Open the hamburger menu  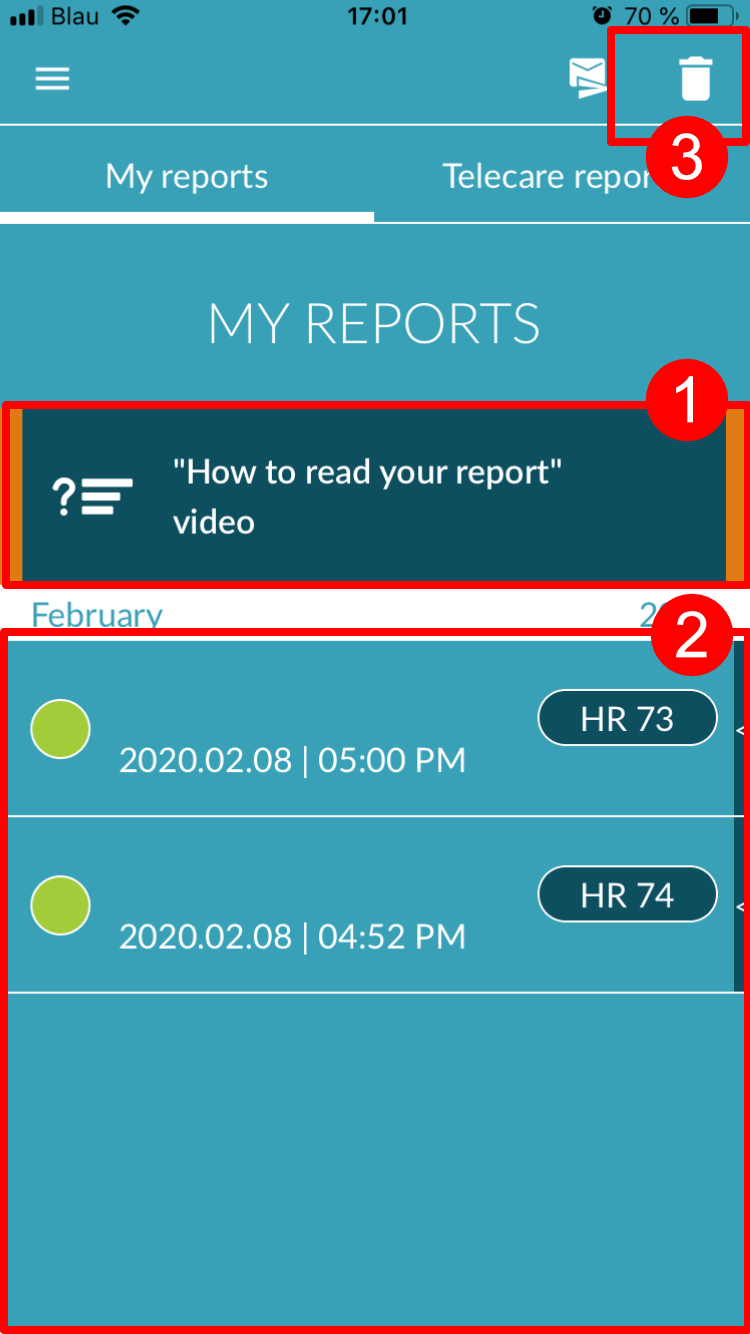pos(52,78)
